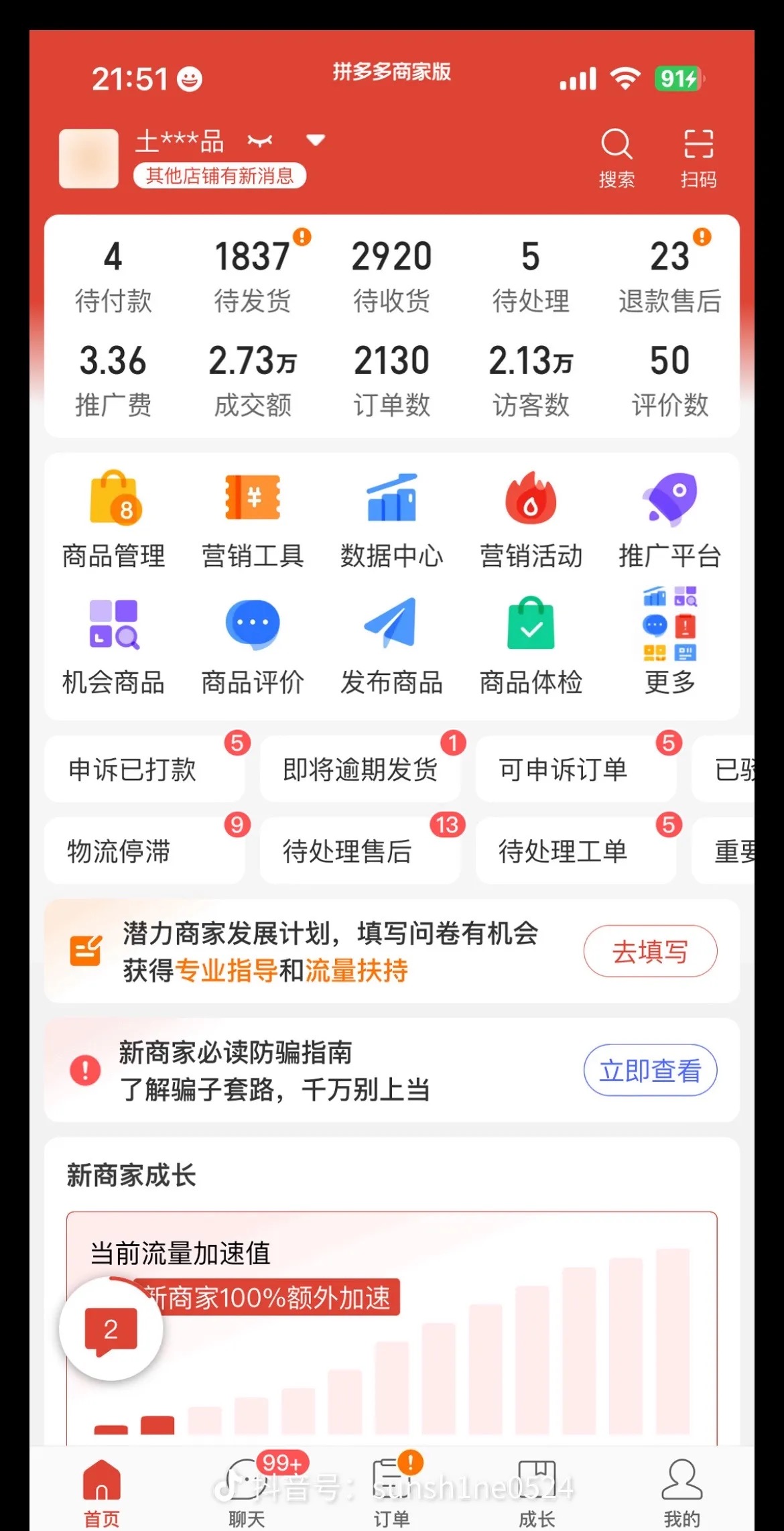Toggle the eye icon to show data

pyautogui.click(x=260, y=141)
